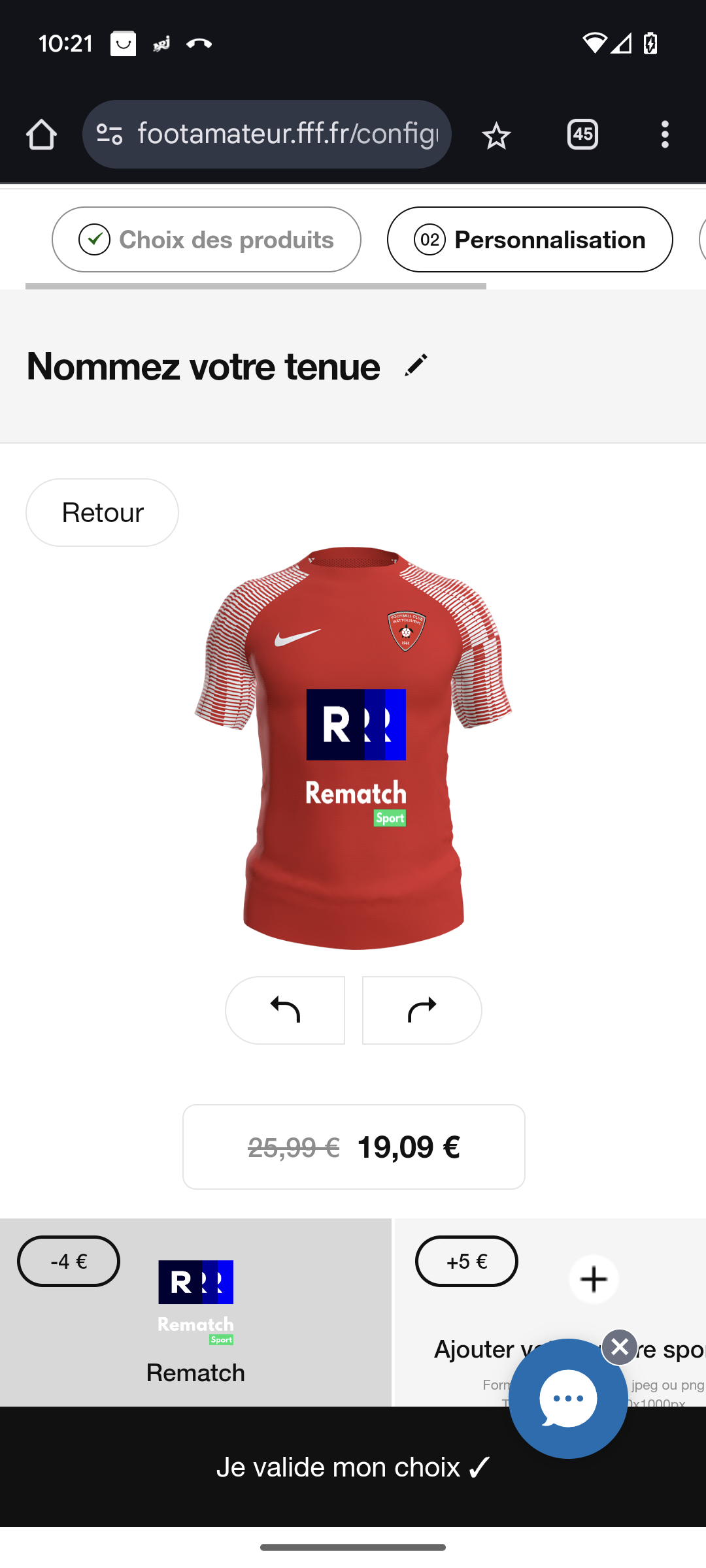Tap the Retour button
706x1568 pixels.
click(102, 513)
